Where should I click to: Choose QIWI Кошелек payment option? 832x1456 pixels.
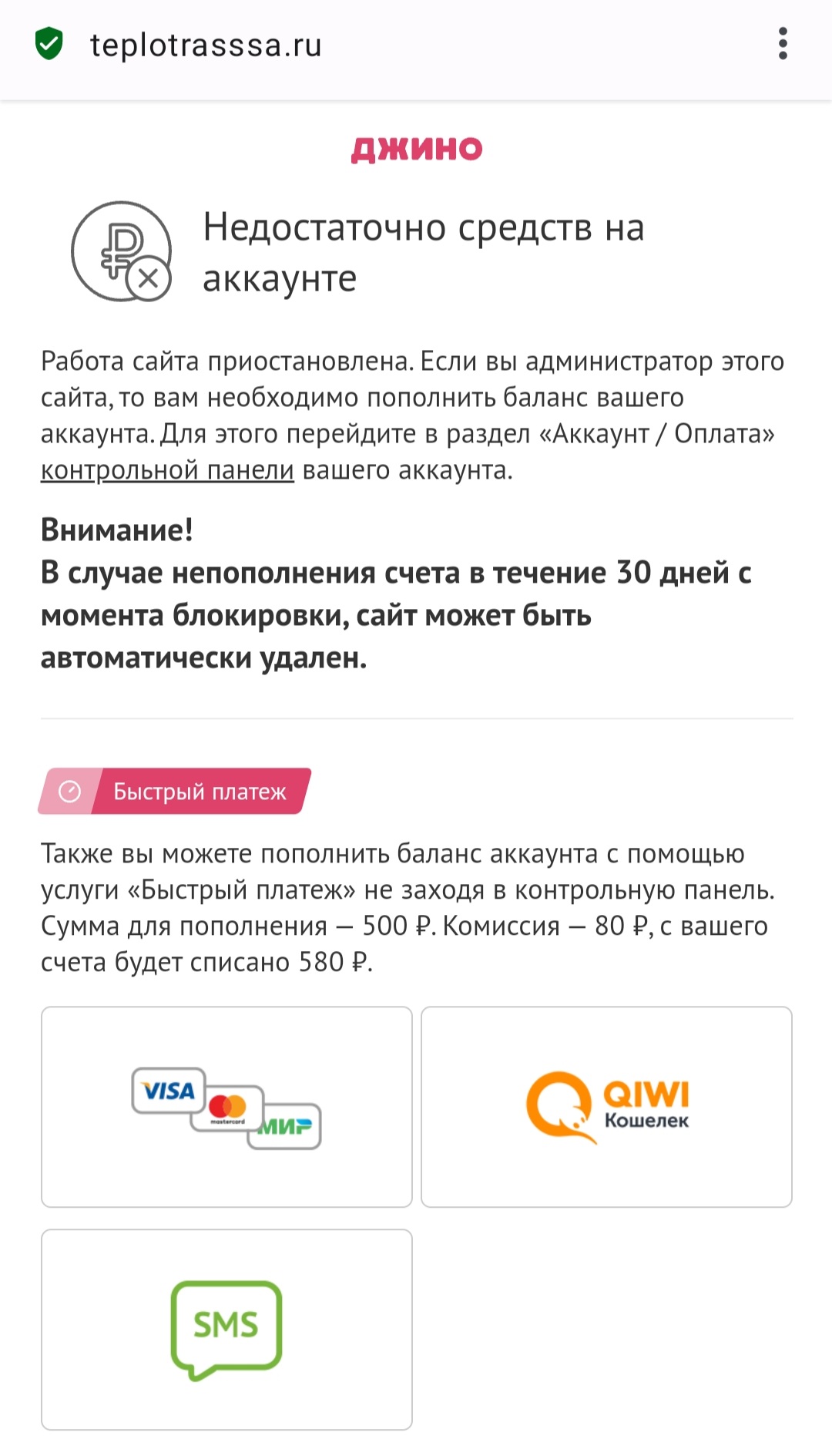[x=606, y=1107]
